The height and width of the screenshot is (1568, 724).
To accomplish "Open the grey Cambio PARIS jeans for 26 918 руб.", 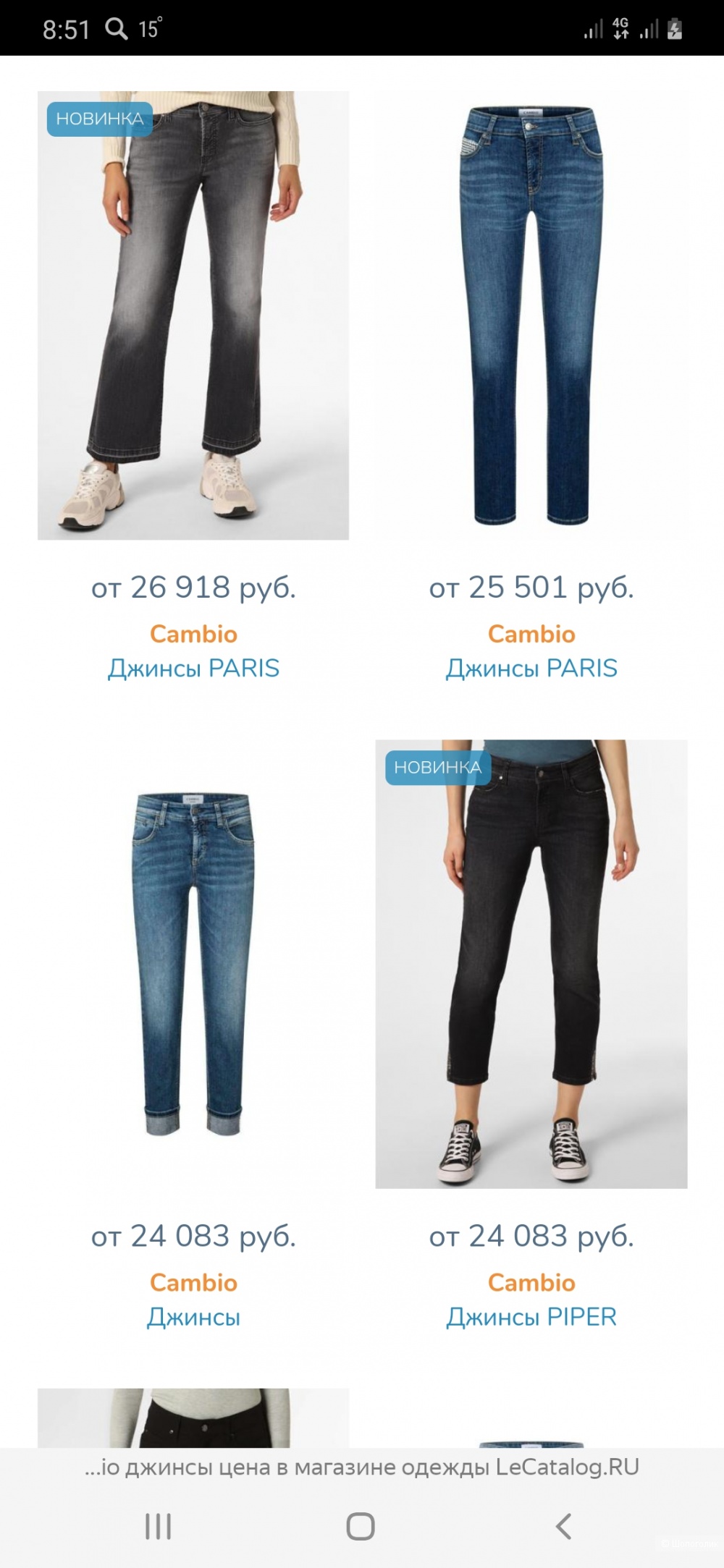I will [193, 315].
